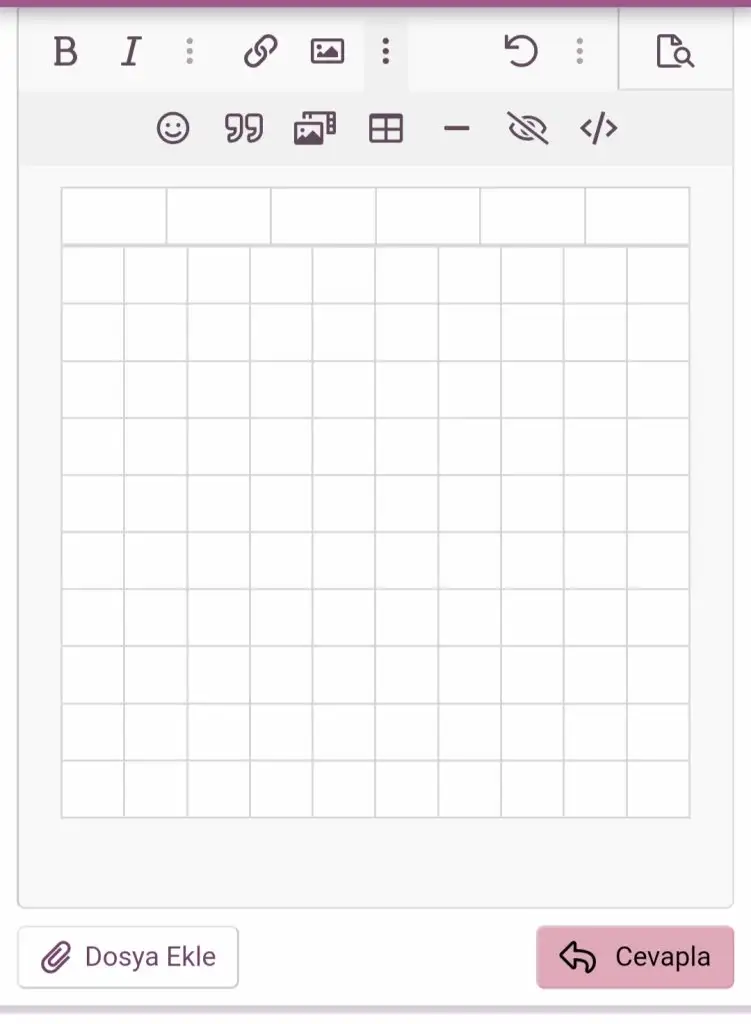
Task: Insert a table
Action: 386,128
